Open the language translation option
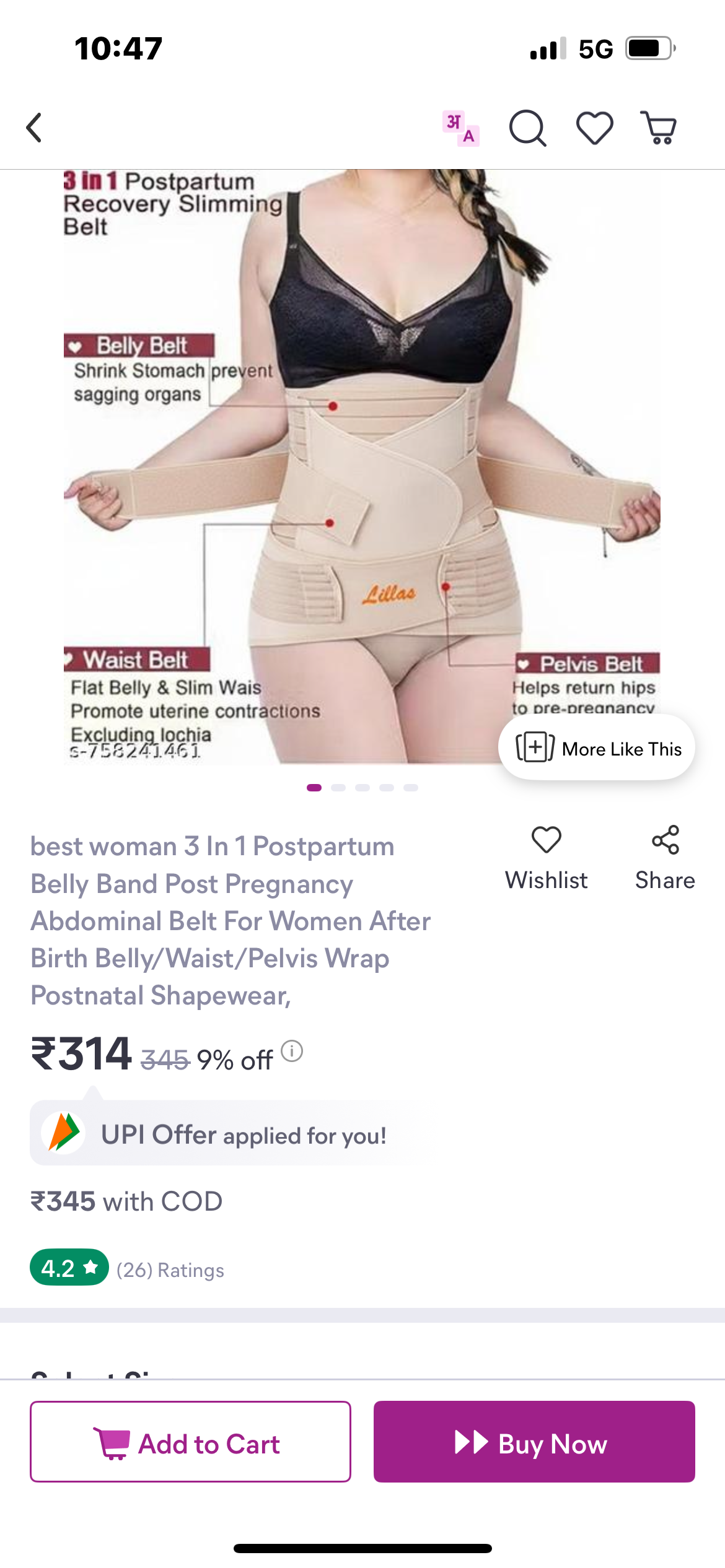 461,128
